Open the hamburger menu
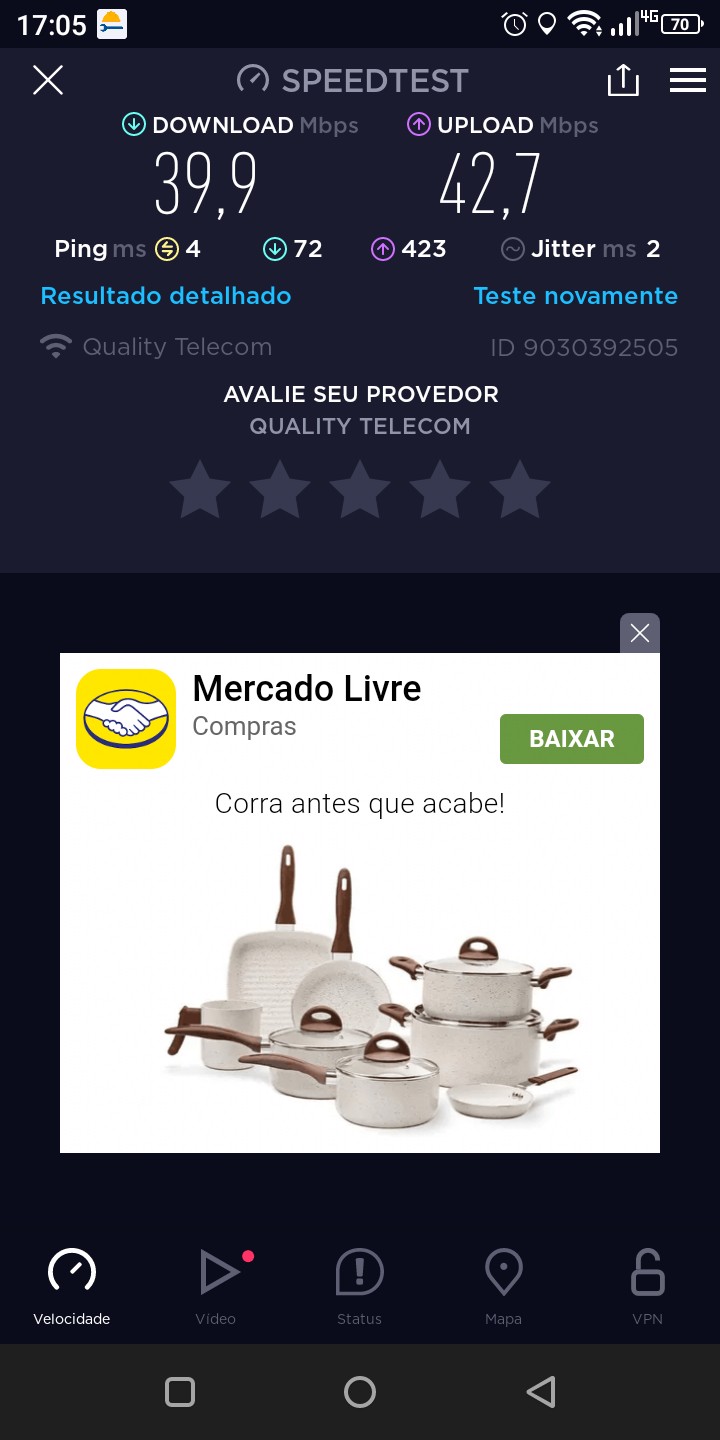Screen dimensions: 720x1440 [688, 80]
